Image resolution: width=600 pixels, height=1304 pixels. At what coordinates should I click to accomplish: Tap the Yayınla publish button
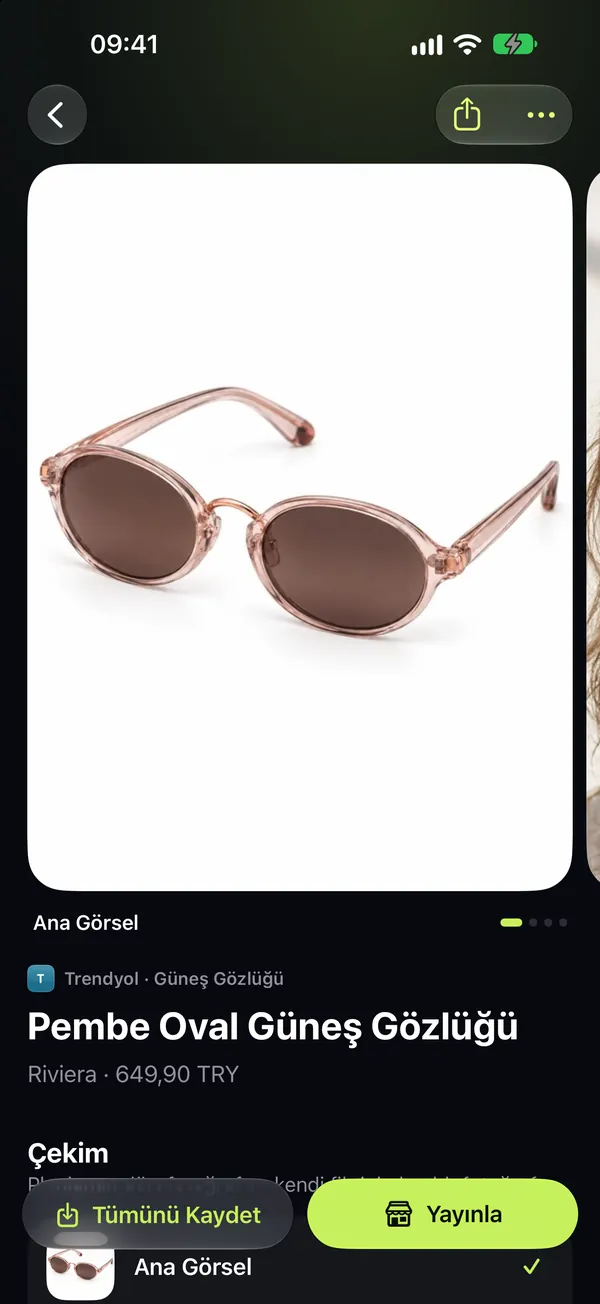(x=443, y=1215)
